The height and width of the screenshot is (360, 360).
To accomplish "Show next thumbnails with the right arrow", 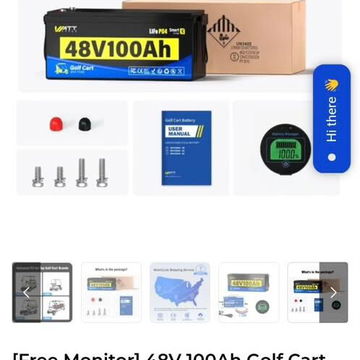I will click(x=333, y=293).
